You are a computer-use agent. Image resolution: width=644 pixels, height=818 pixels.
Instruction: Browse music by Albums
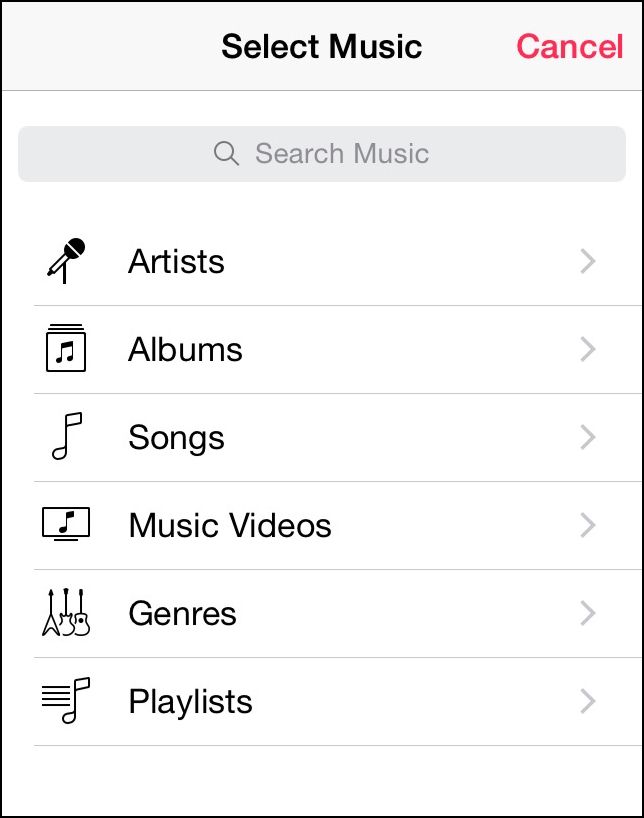pos(322,350)
